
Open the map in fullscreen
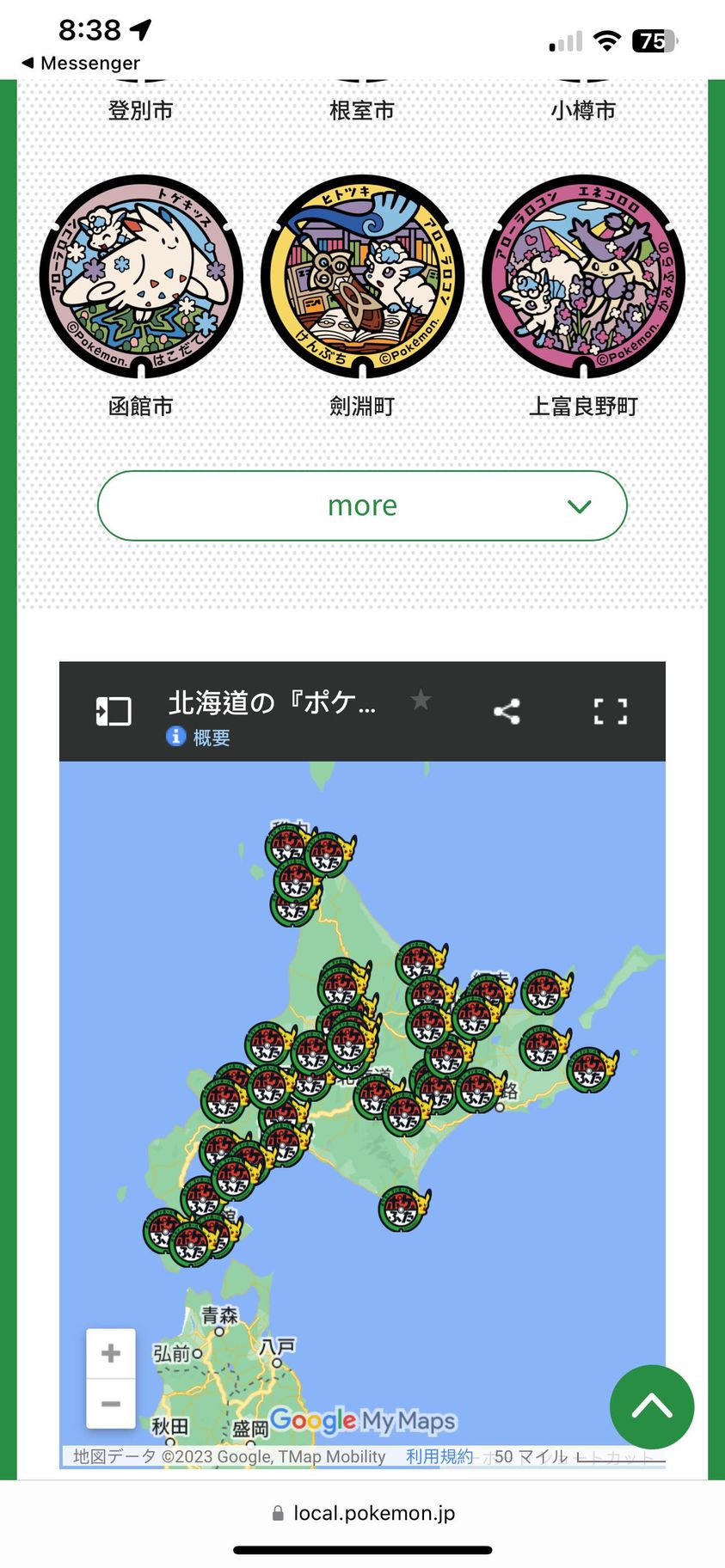pyautogui.click(x=611, y=712)
